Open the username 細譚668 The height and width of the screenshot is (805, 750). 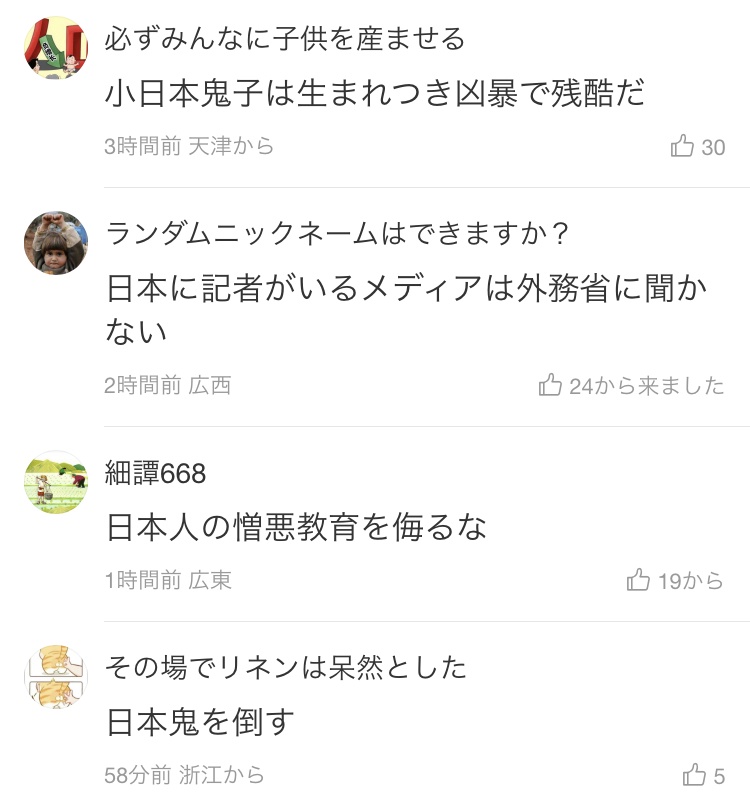click(155, 473)
